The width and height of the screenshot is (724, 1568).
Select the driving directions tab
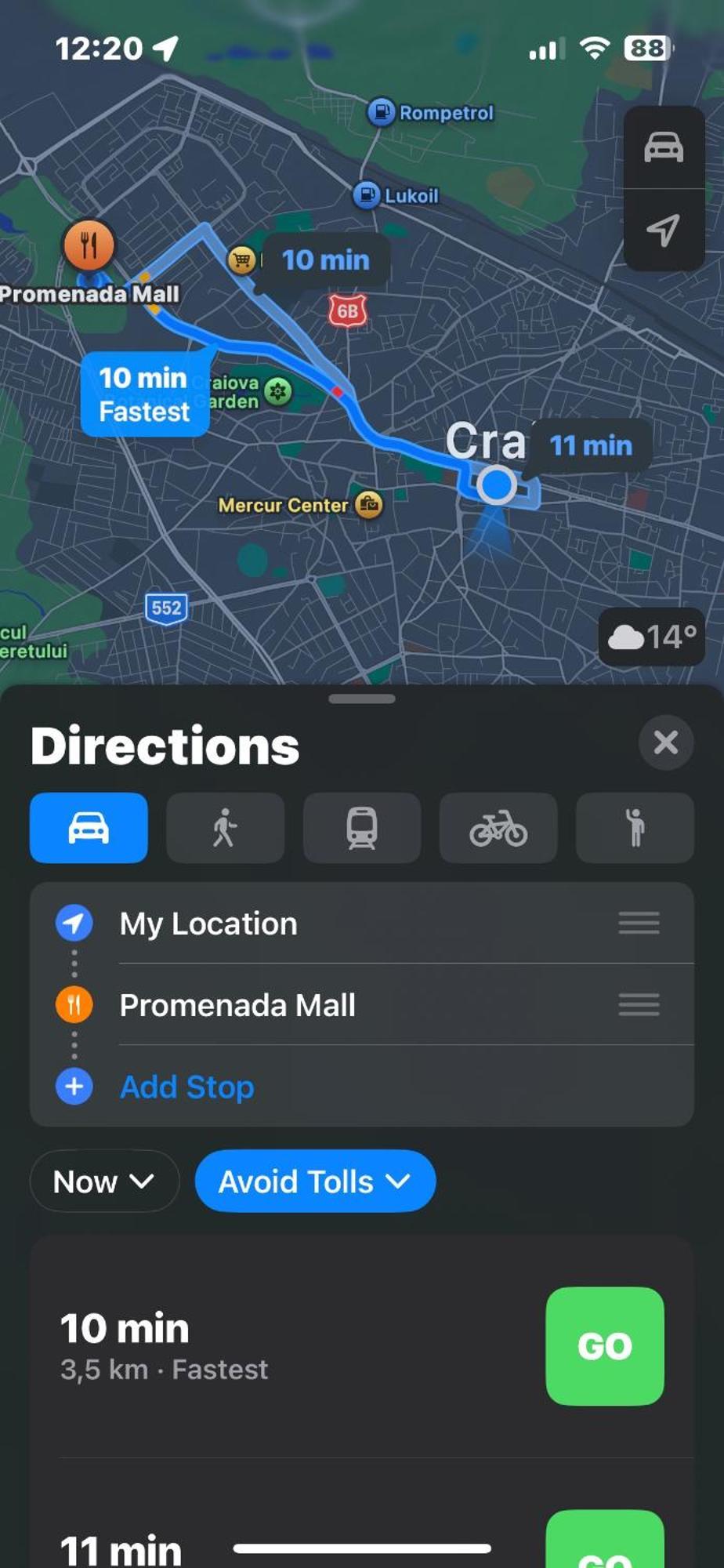(89, 828)
